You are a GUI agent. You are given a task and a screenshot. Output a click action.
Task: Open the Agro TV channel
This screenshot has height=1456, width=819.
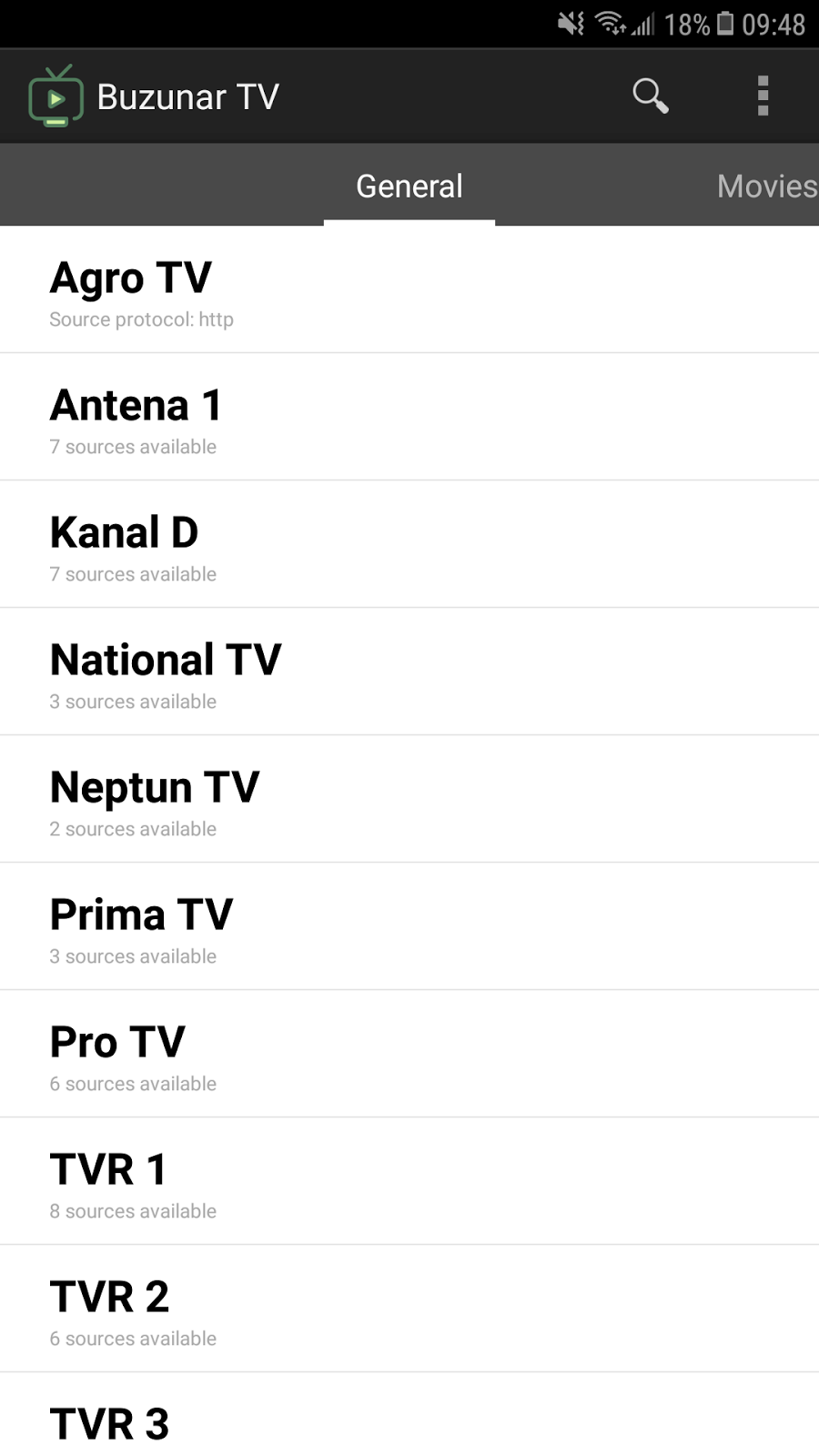click(x=409, y=291)
